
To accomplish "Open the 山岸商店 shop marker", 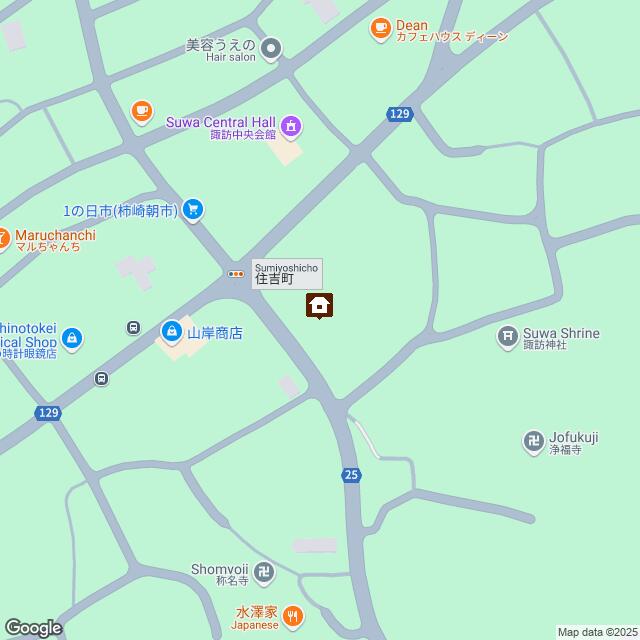I will 172,331.
